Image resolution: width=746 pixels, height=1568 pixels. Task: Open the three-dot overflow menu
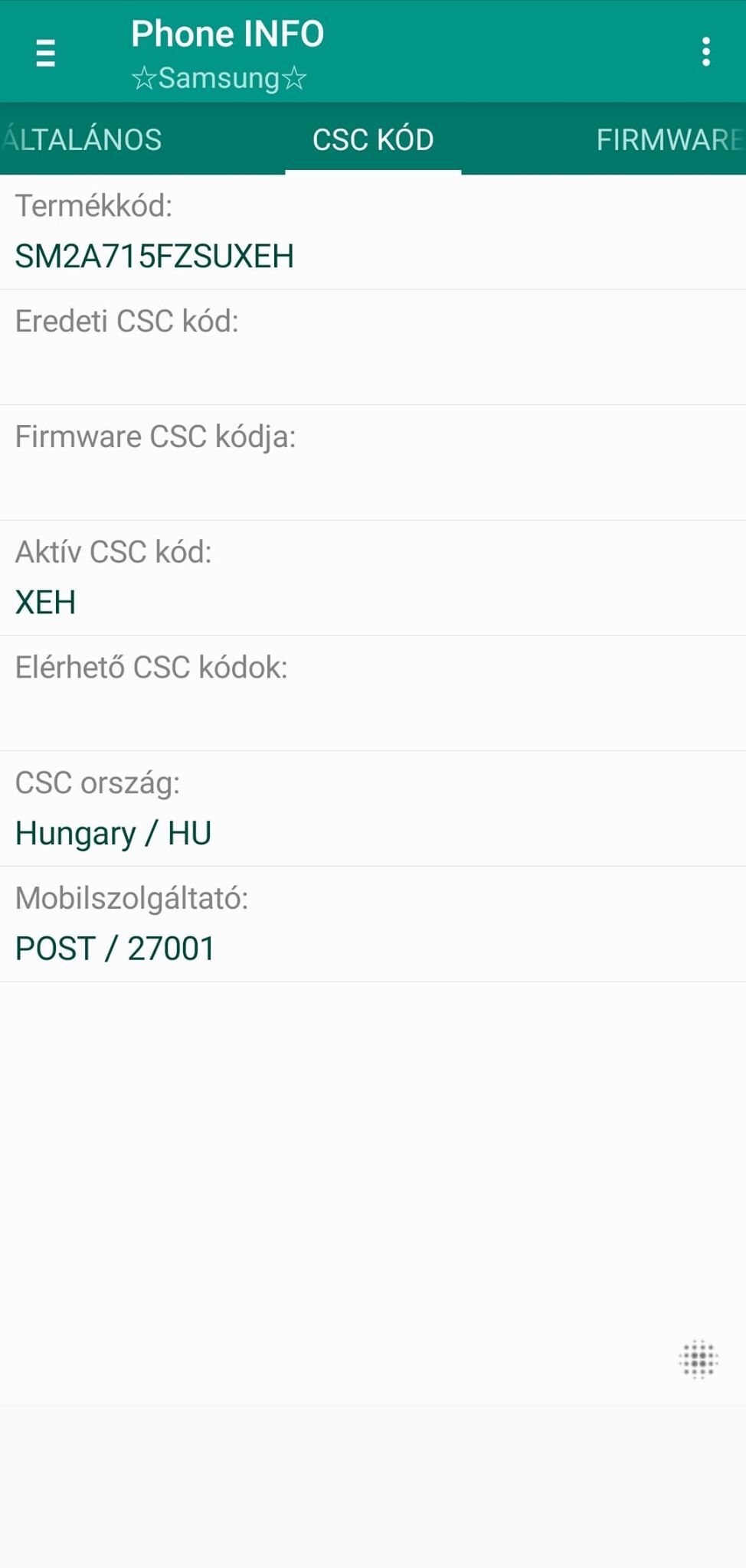(705, 52)
